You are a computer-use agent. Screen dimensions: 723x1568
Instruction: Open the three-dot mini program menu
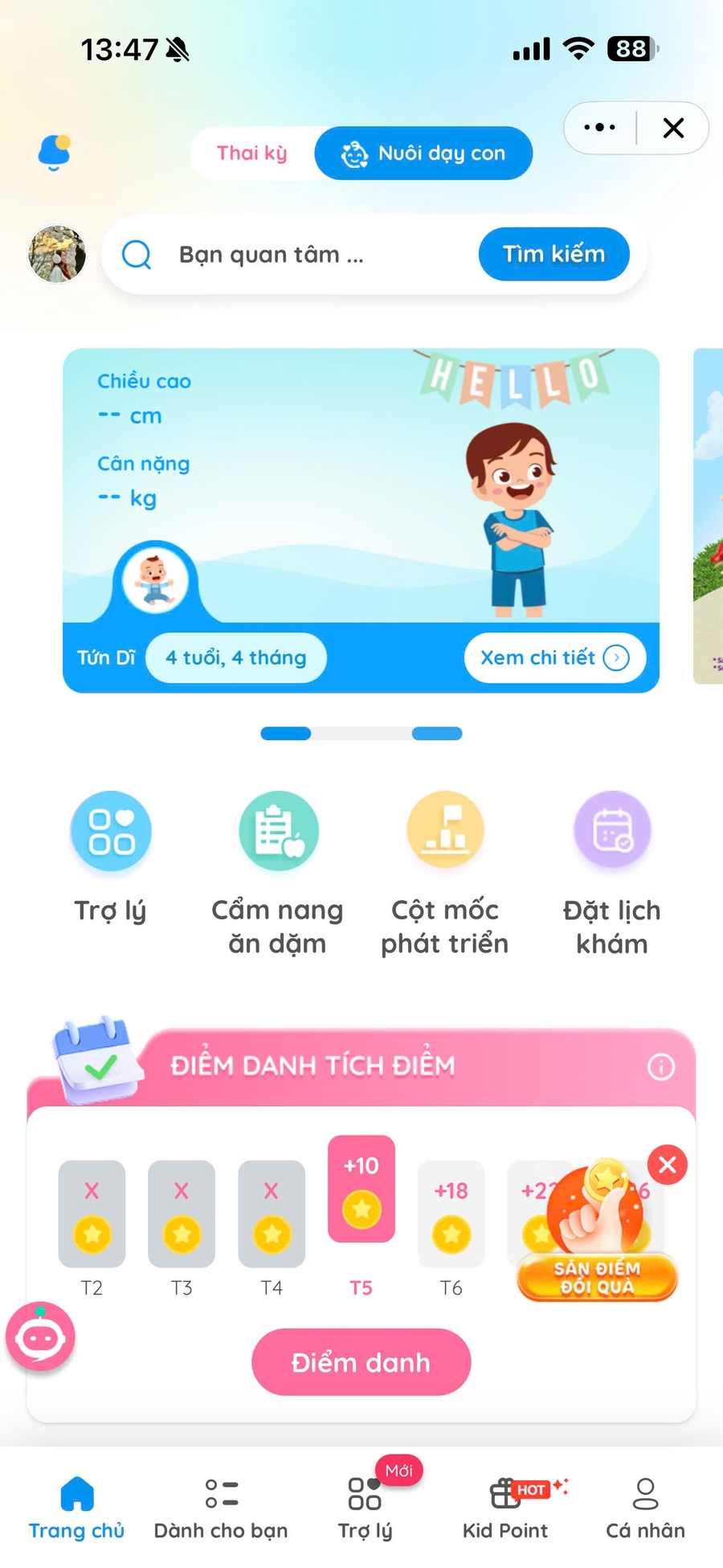pyautogui.click(x=599, y=128)
